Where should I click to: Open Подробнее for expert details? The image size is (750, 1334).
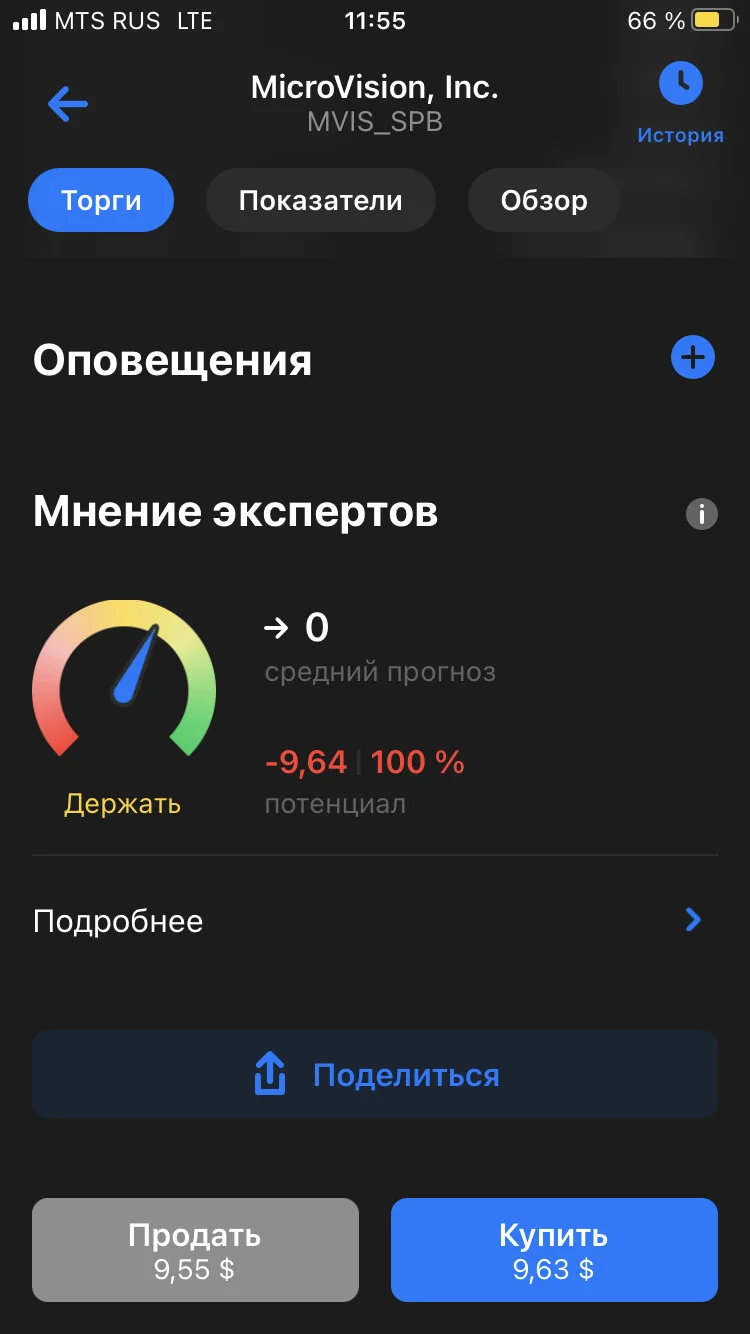(375, 920)
